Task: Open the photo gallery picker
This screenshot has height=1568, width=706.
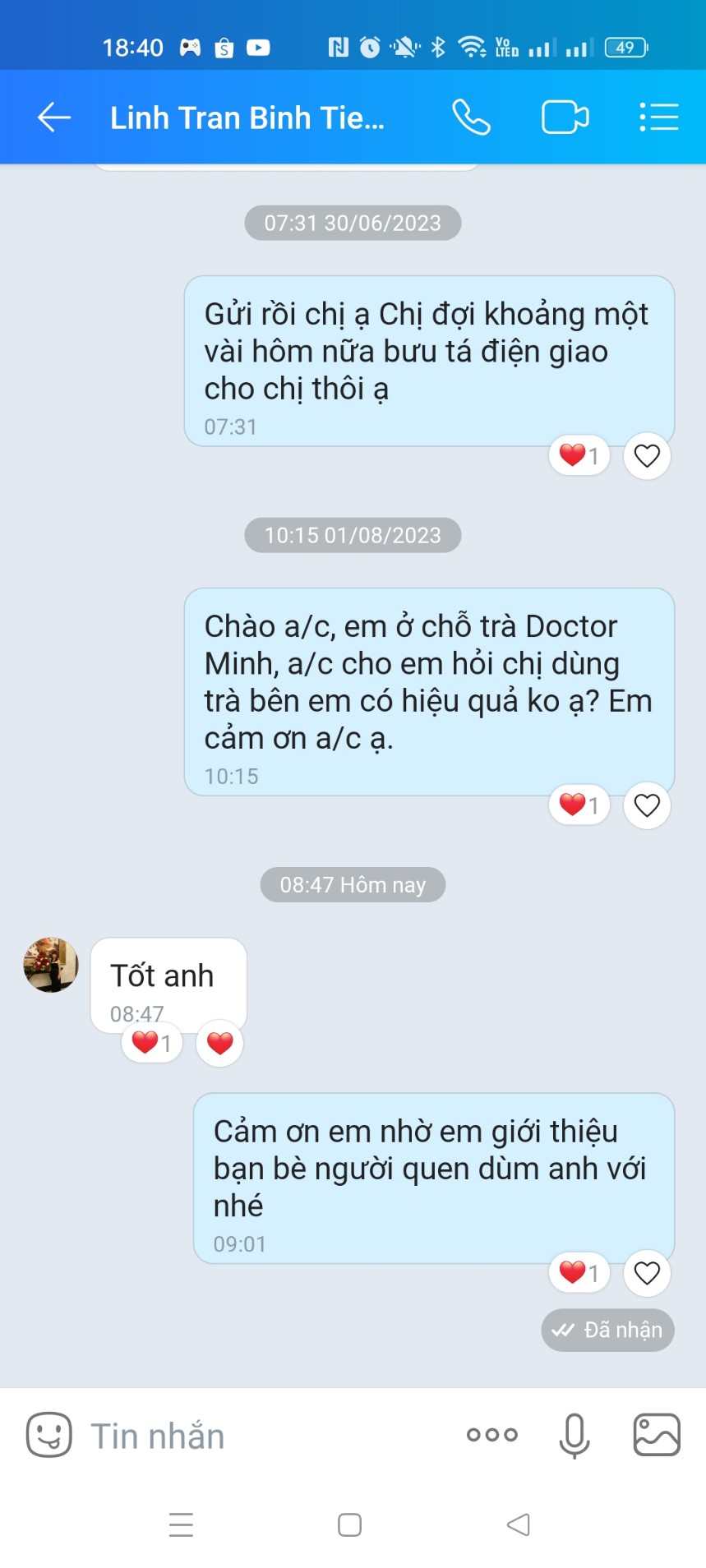Action: point(656,1435)
